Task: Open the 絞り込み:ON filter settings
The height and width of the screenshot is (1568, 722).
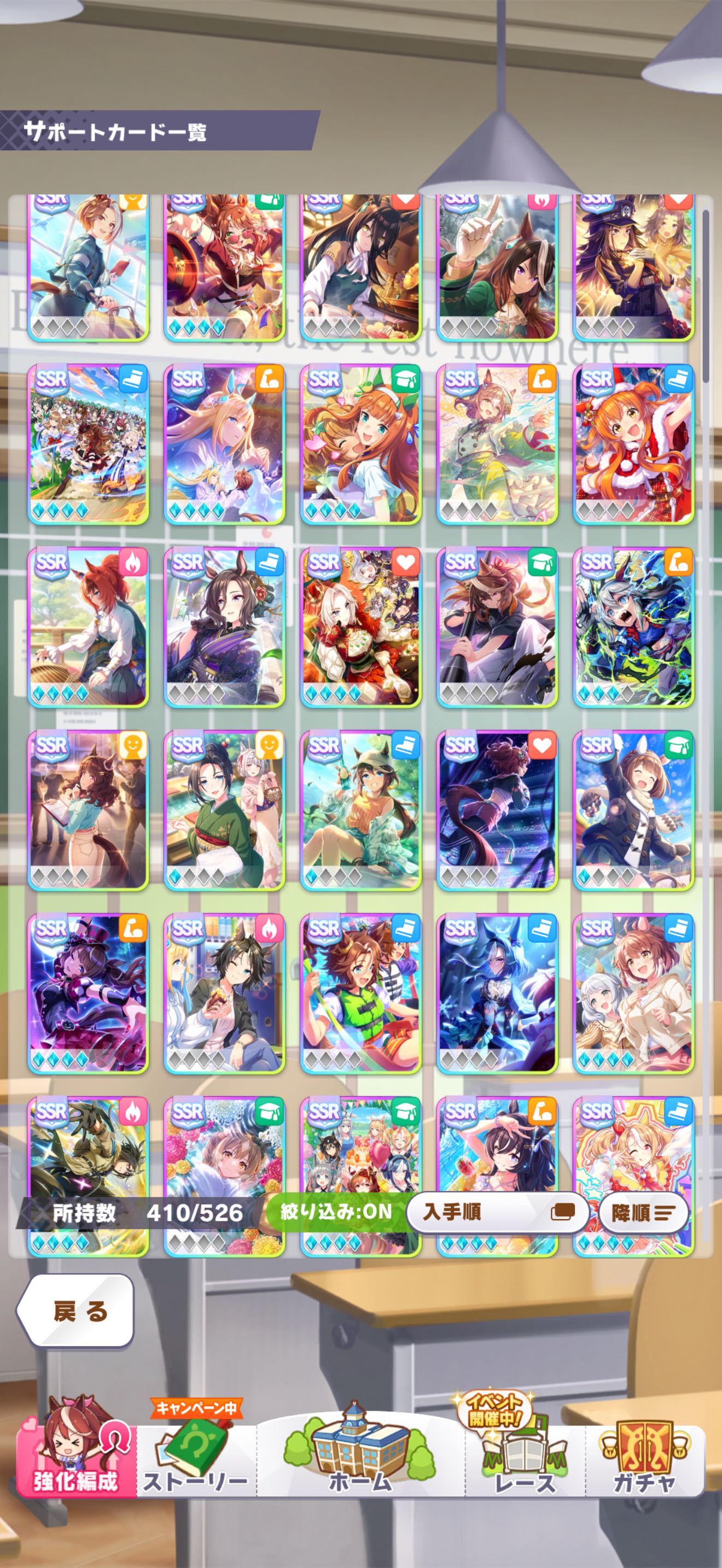Action: [335, 1212]
